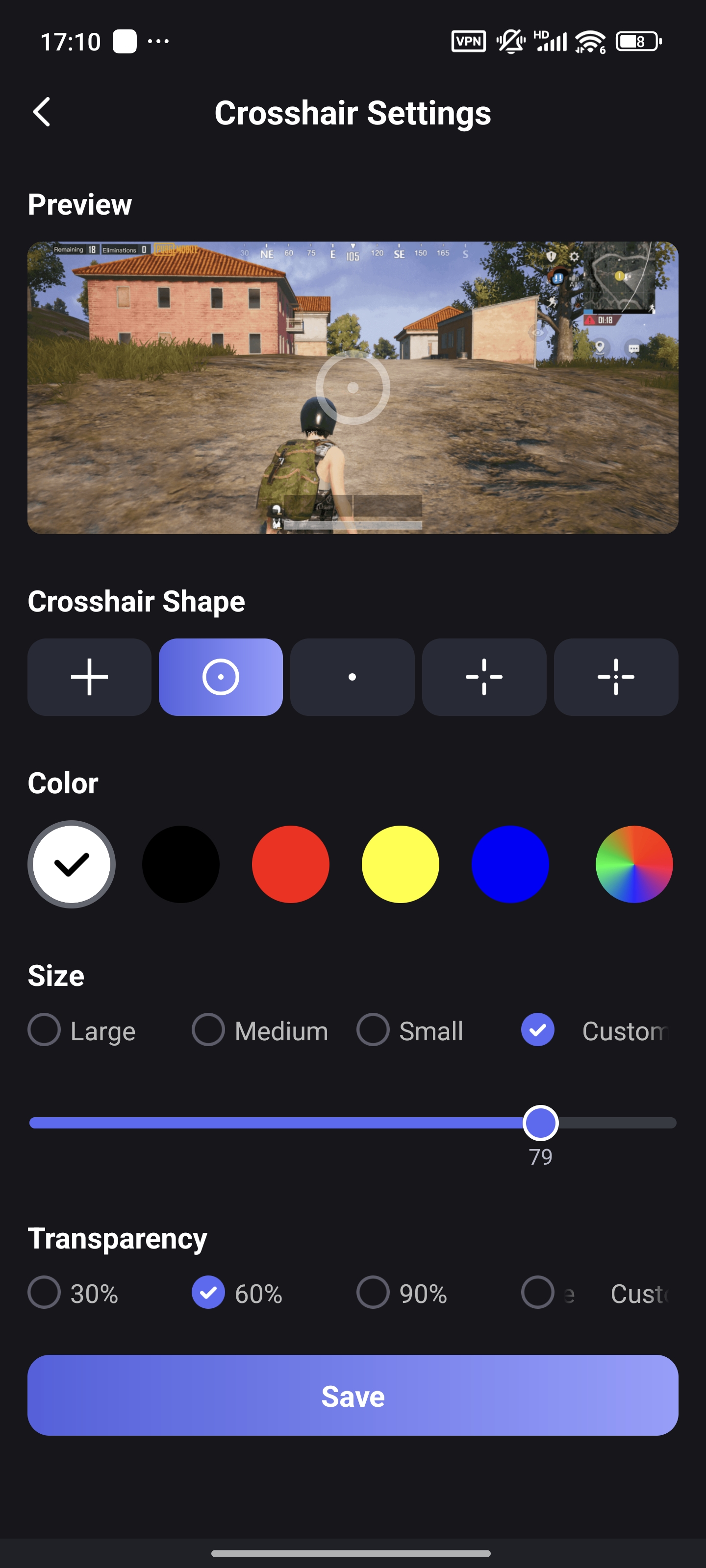
Task: Select Small crosshair size
Action: point(373,1030)
